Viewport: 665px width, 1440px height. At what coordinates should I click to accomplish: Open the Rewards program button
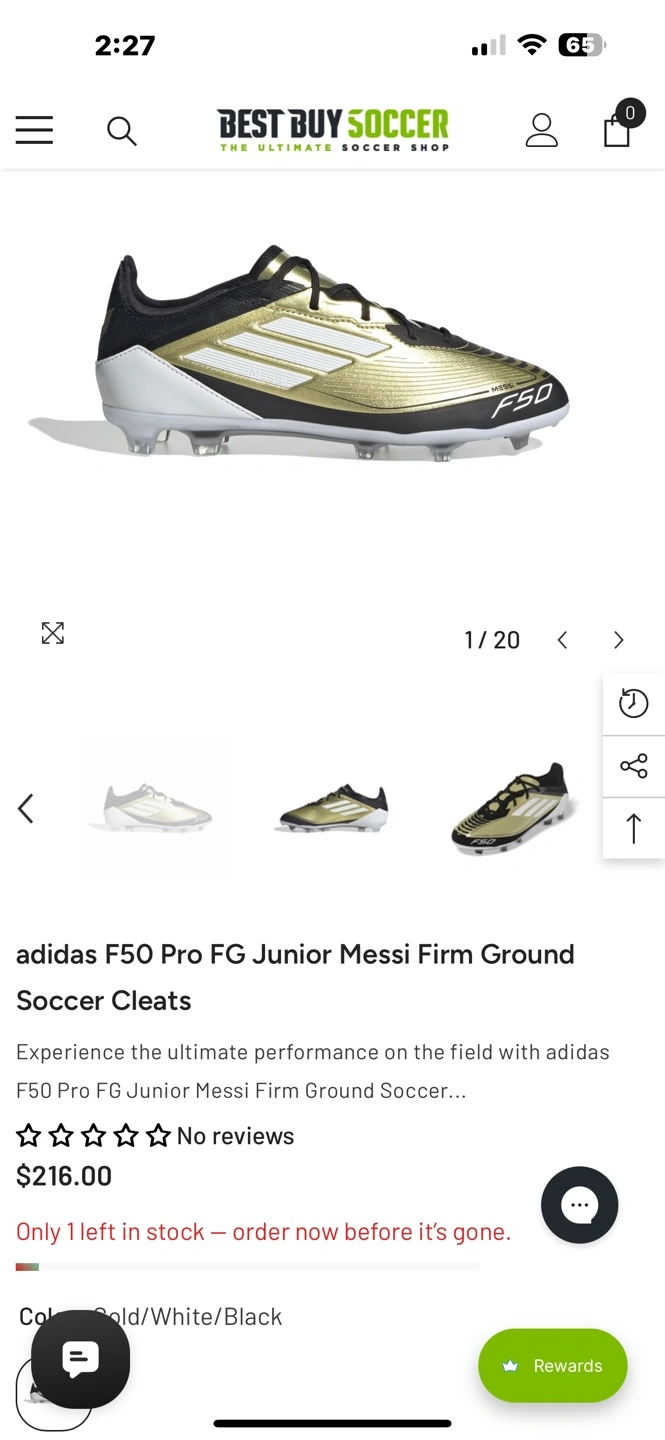coord(553,1365)
